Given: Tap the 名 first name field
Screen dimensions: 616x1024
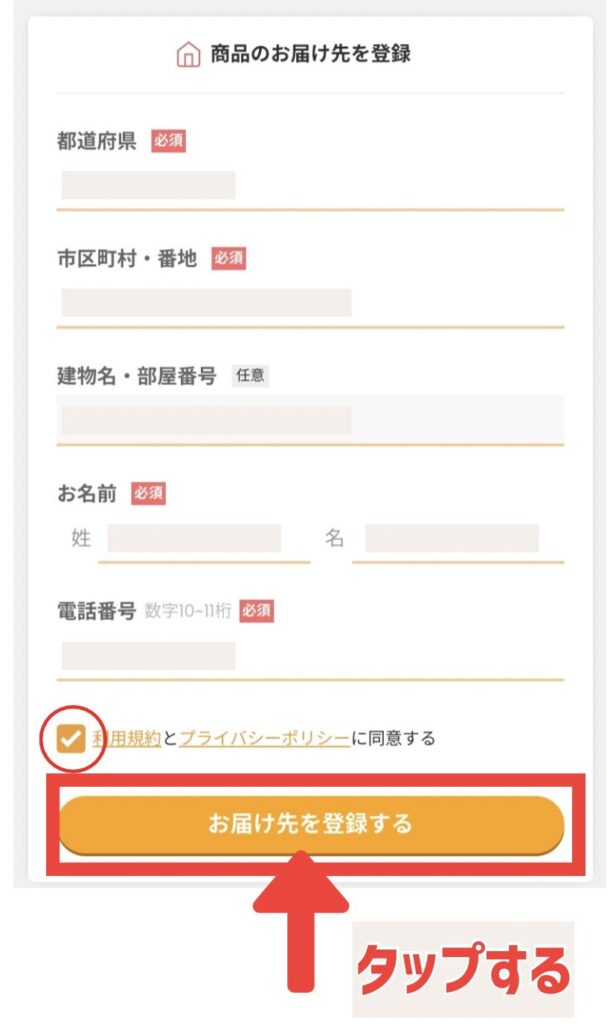Looking at the screenshot, I should tap(452, 539).
